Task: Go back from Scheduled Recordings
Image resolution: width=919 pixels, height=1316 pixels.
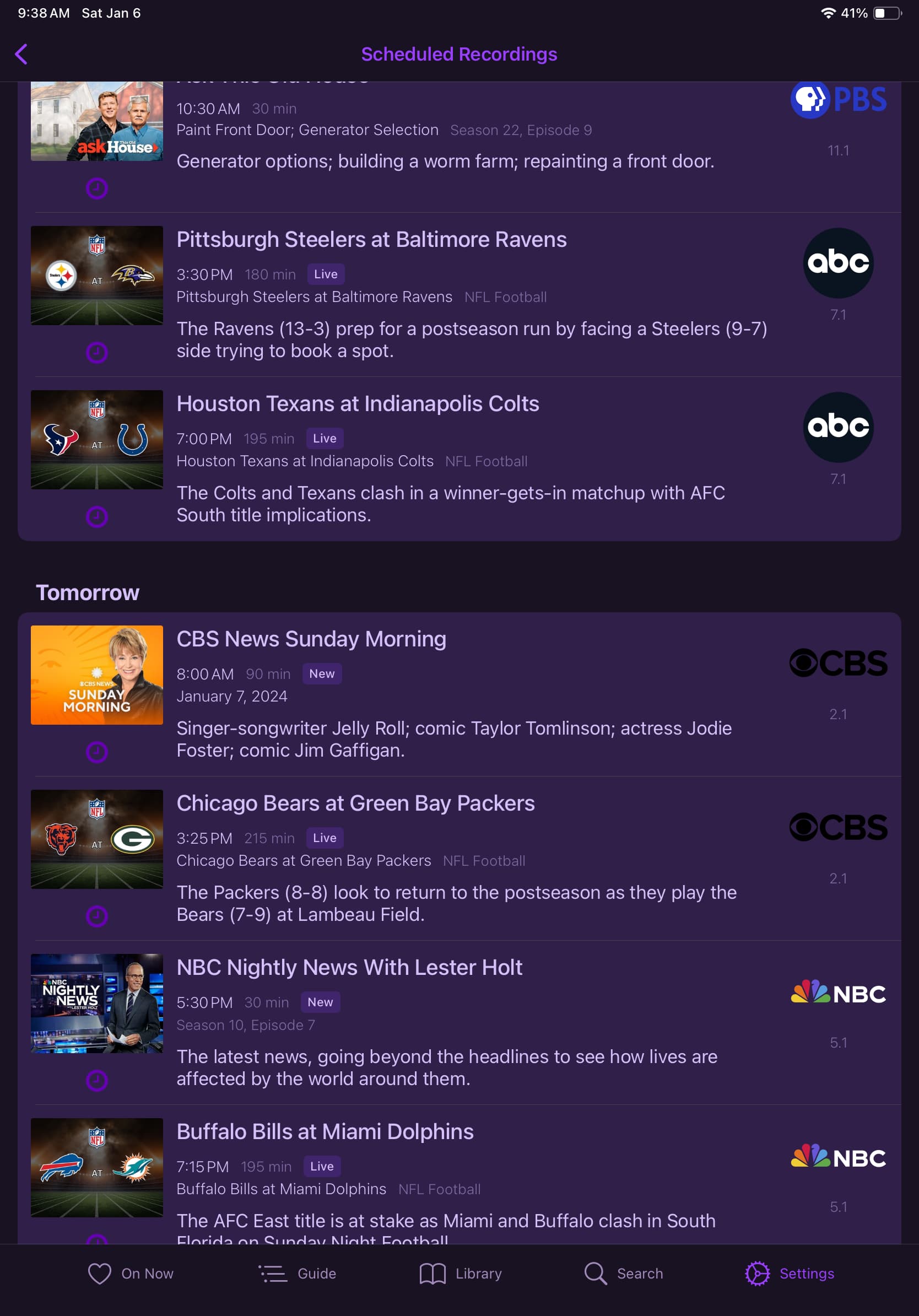Action: (x=21, y=55)
